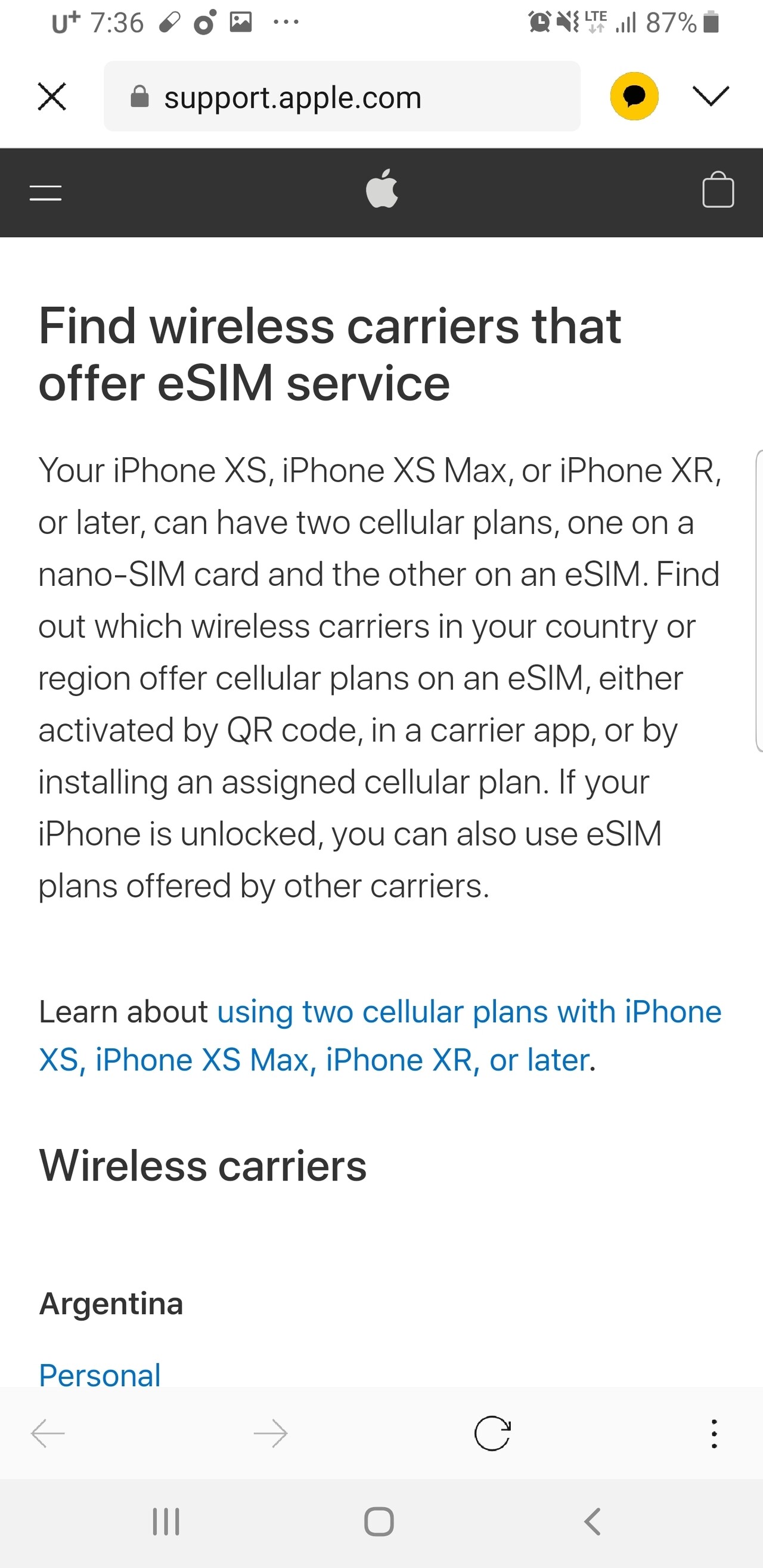Go to the home screen
This screenshot has height=1568, width=763.
[379, 1522]
